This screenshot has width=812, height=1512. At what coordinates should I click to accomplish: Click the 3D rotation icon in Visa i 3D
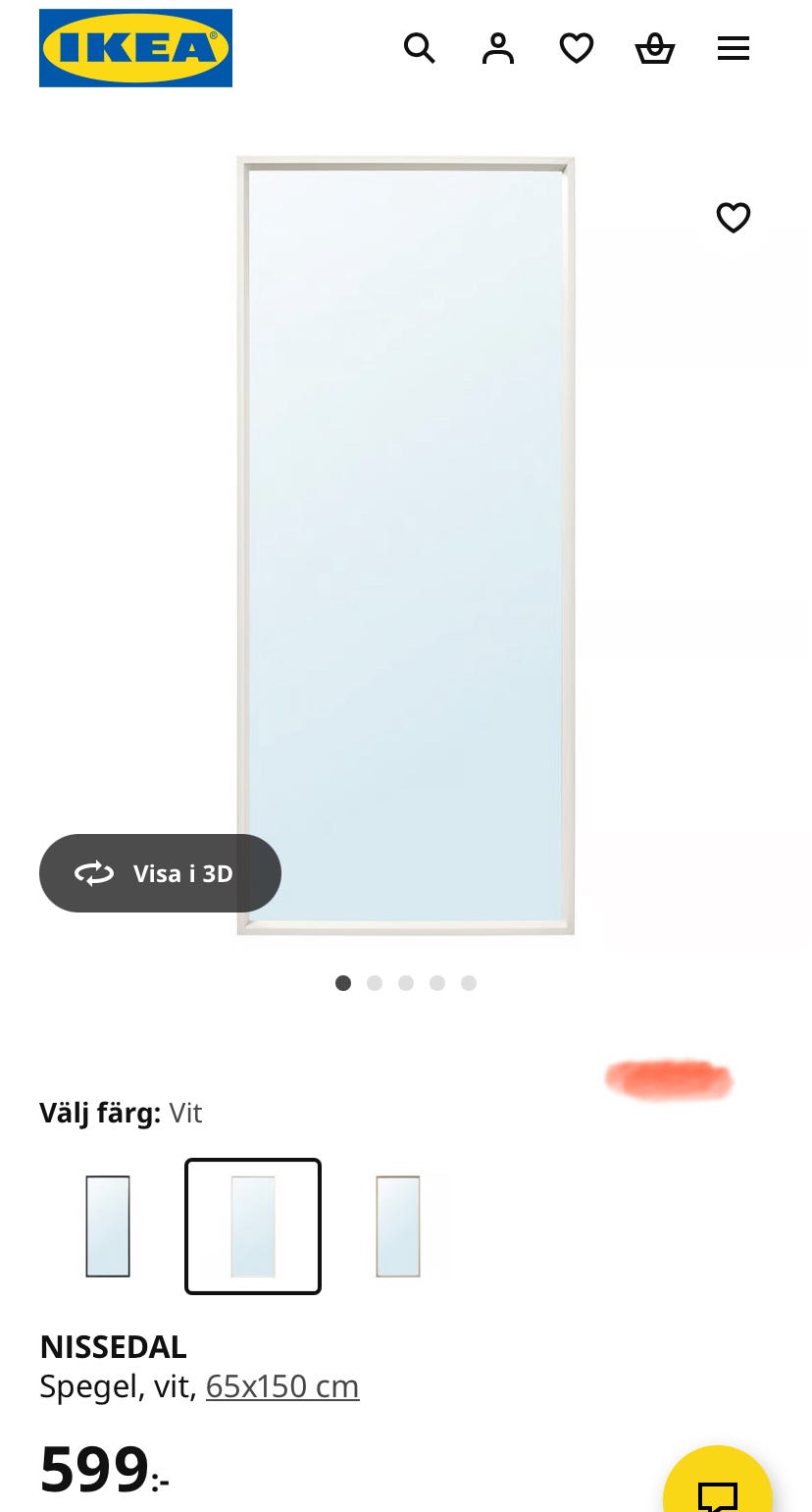coord(93,873)
